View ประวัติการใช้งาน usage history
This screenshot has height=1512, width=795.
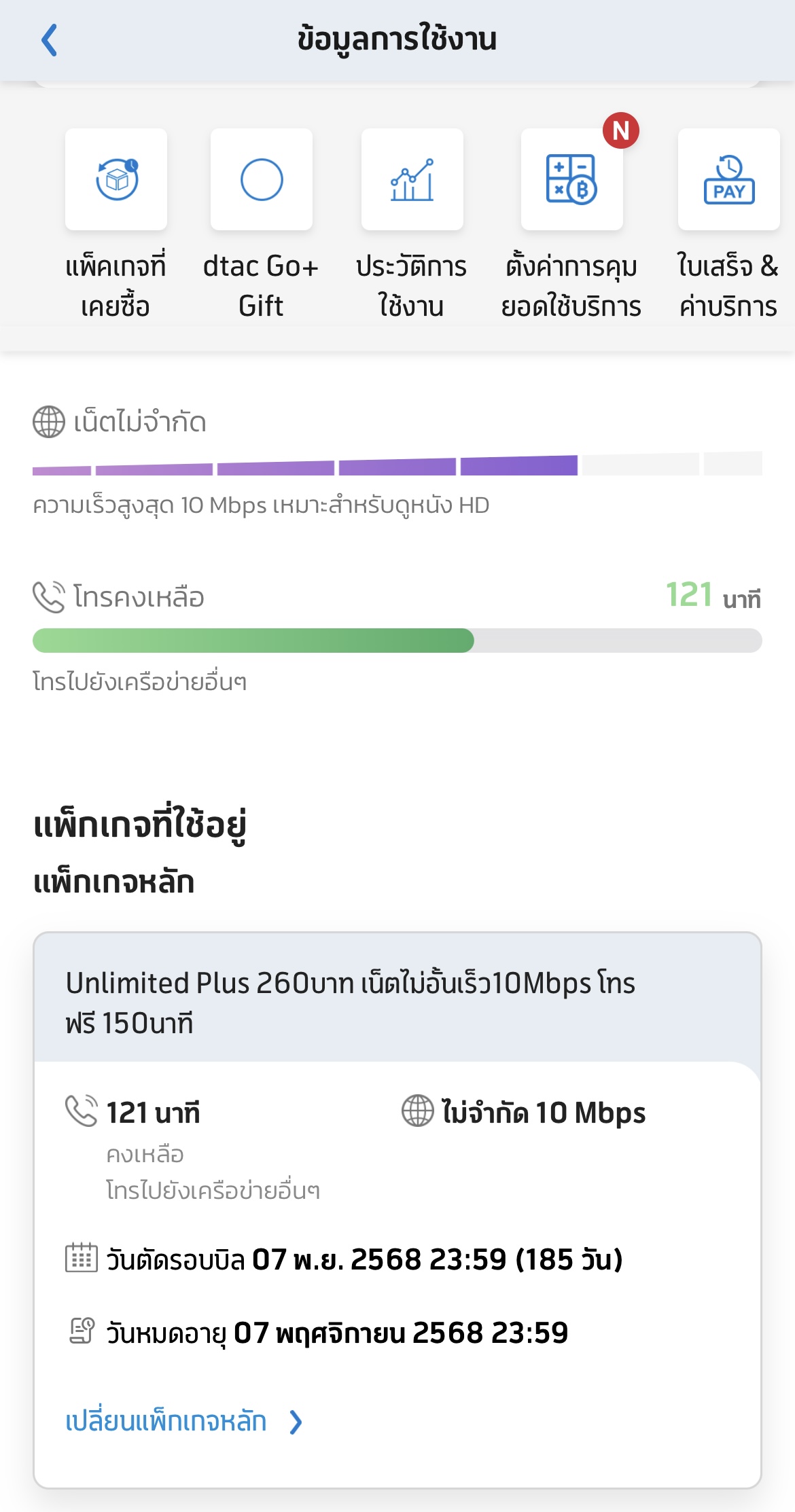click(x=412, y=225)
